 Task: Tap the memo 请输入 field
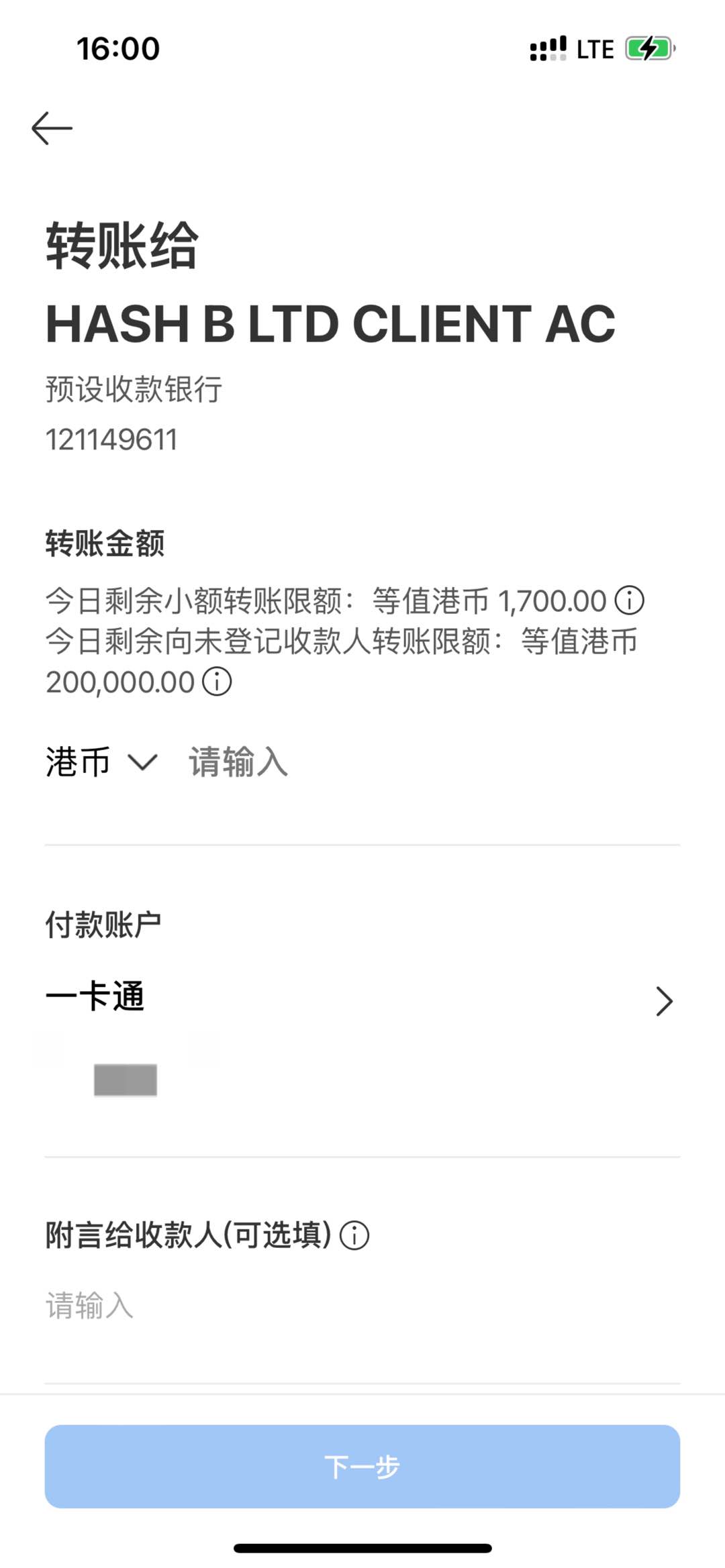click(91, 1305)
